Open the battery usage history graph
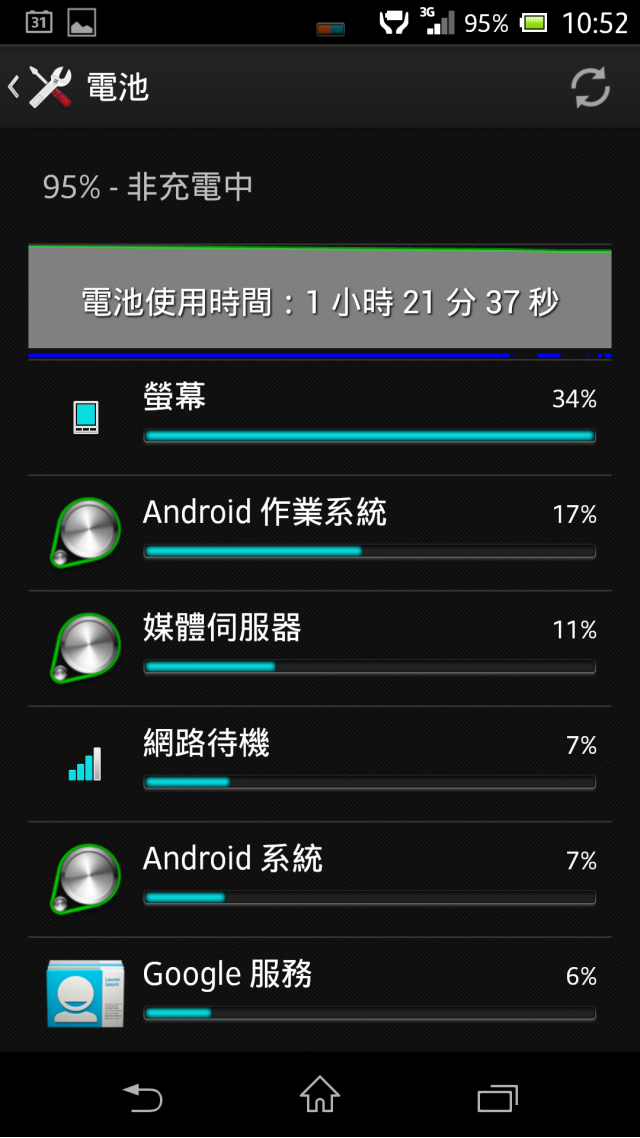The image size is (640, 1138). click(x=319, y=301)
